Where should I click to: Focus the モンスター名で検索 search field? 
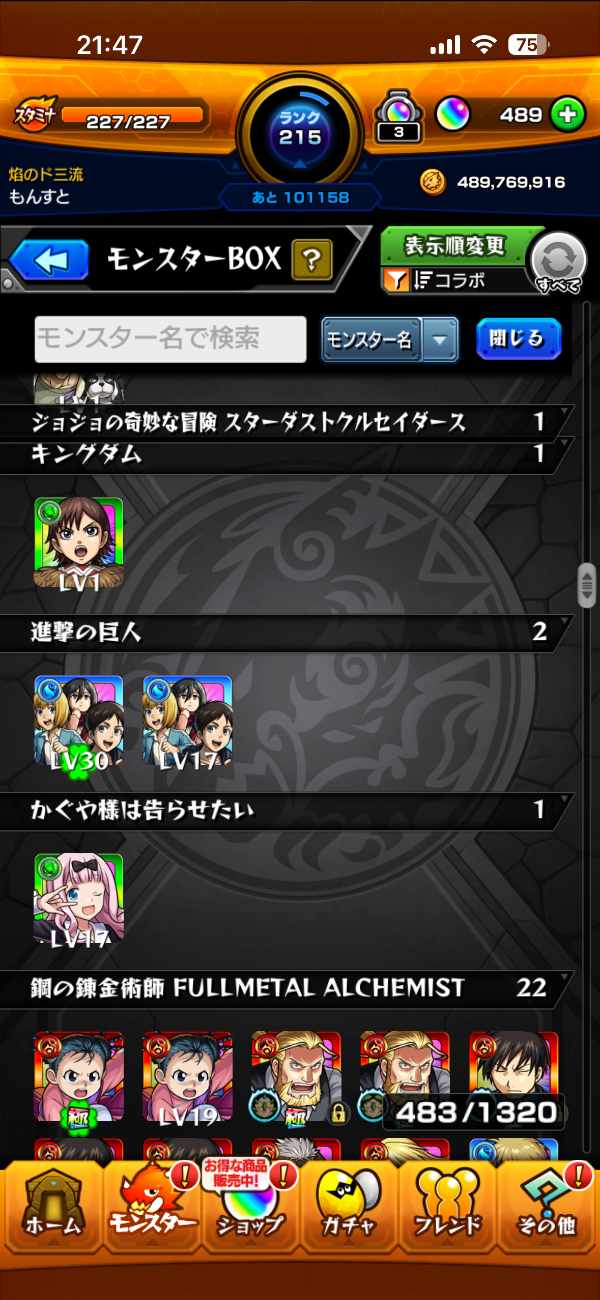point(170,340)
